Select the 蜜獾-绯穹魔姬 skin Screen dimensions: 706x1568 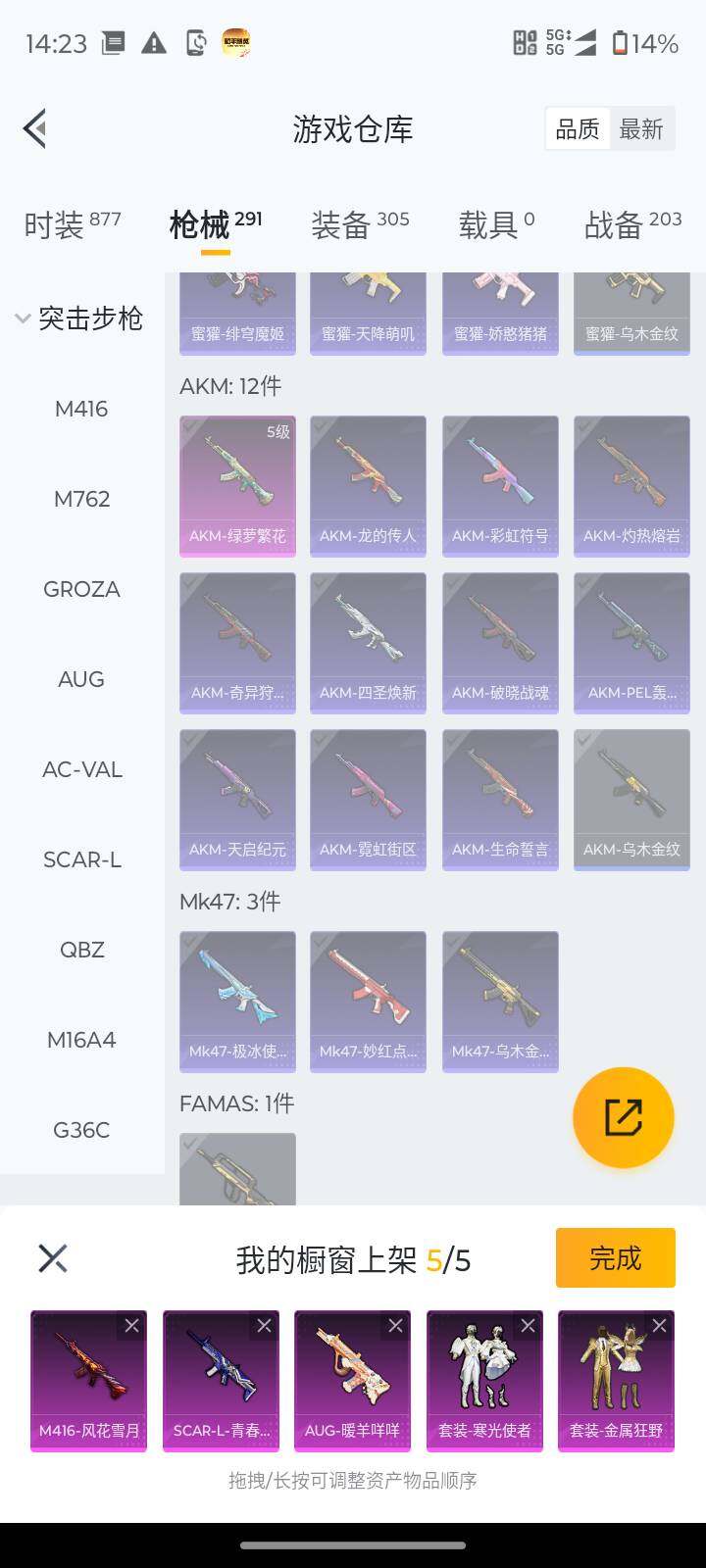(x=237, y=314)
